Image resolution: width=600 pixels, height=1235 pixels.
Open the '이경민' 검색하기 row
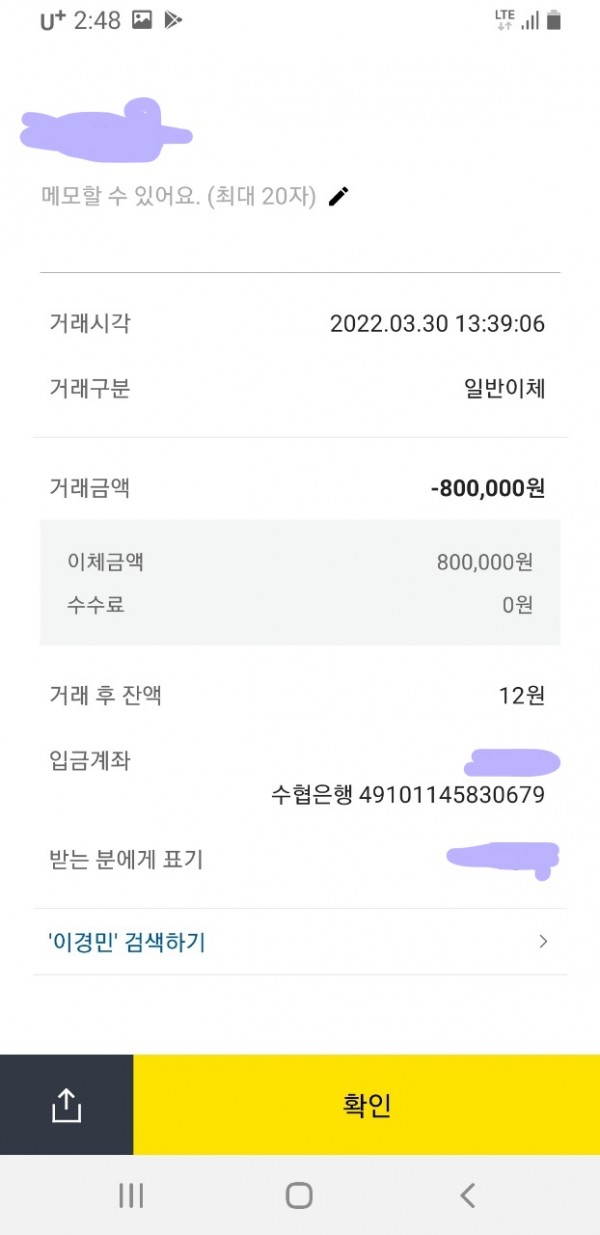[x=300, y=941]
